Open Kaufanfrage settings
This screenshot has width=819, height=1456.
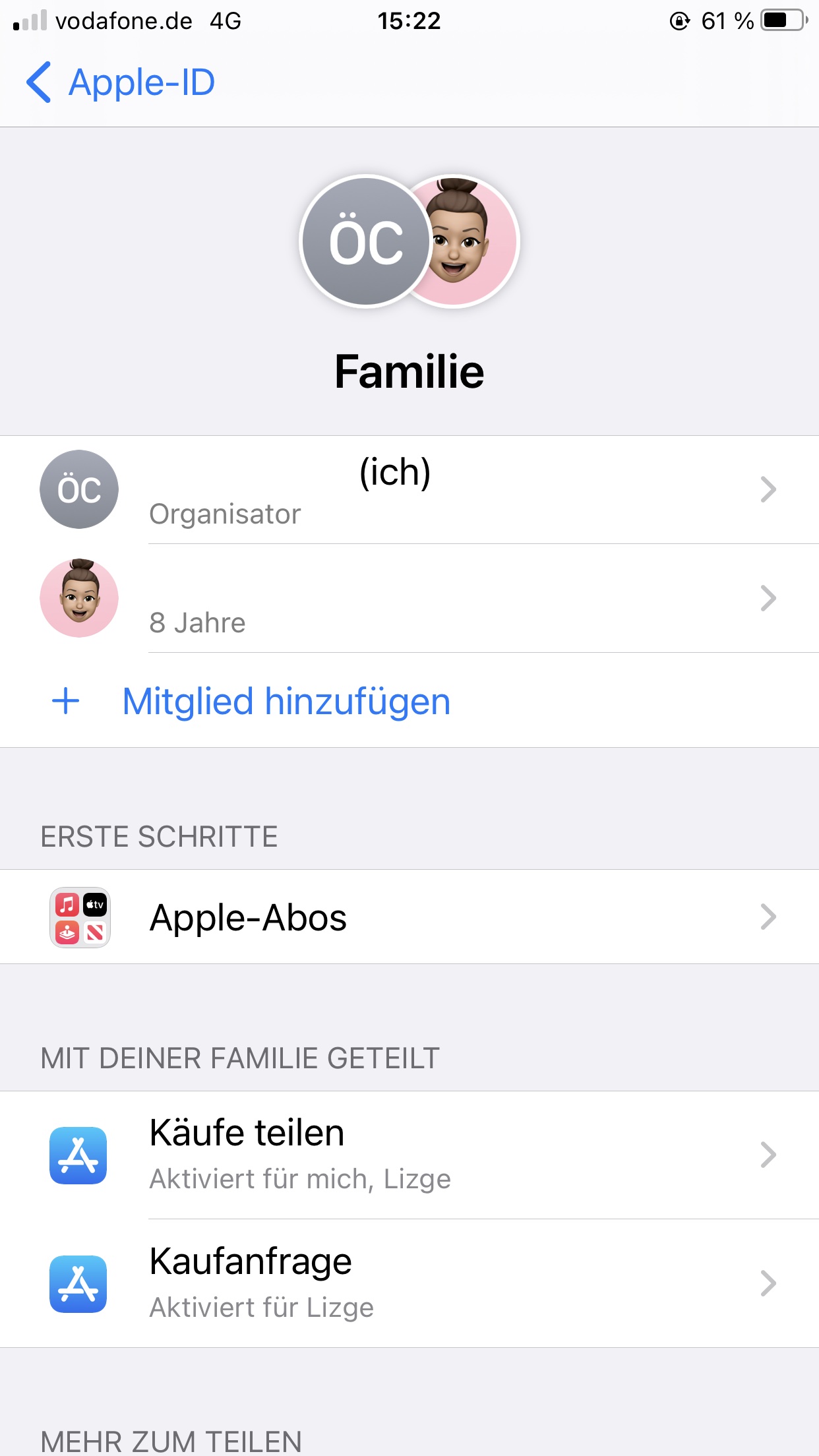(x=409, y=1283)
